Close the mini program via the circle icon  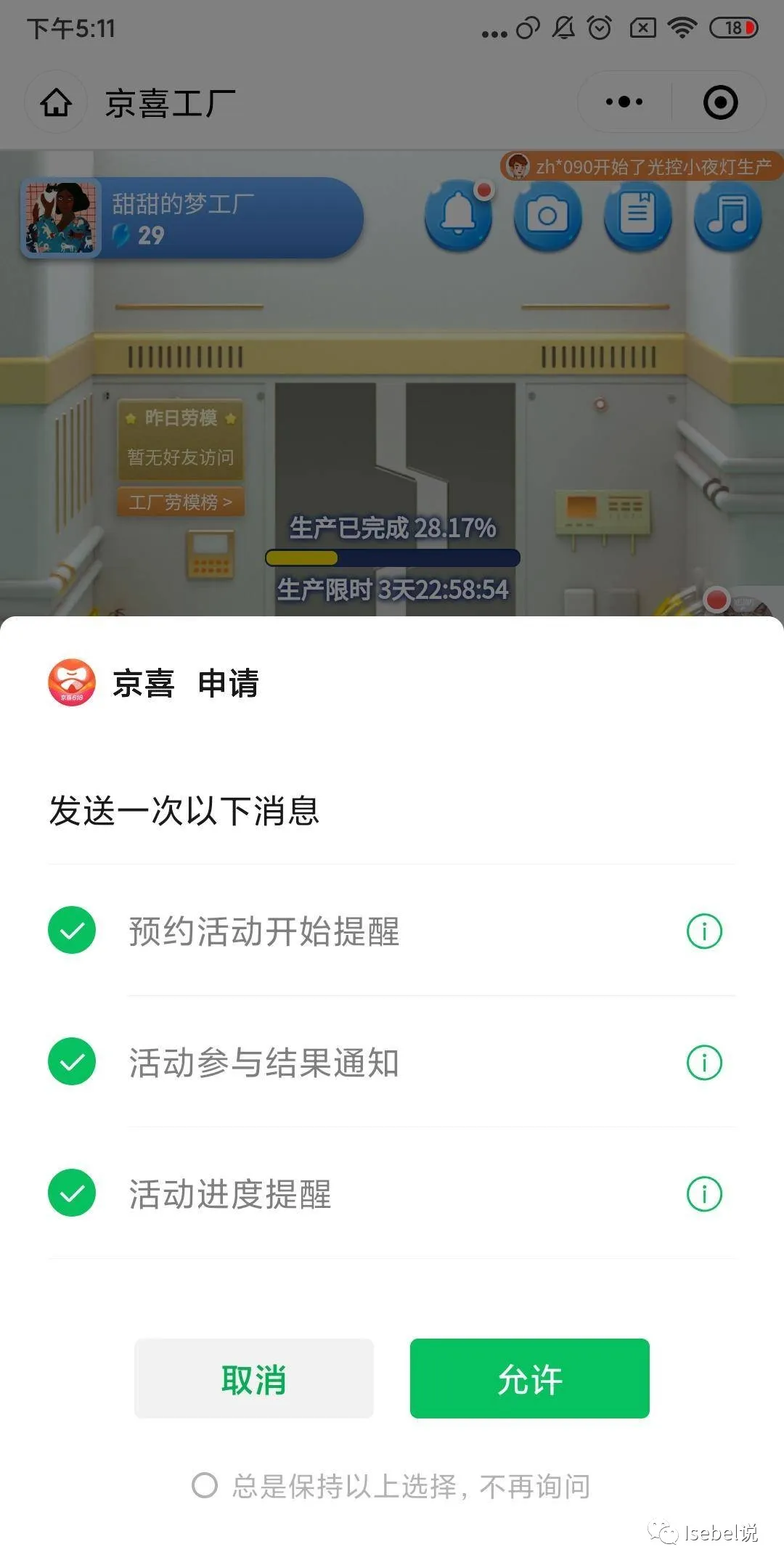pyautogui.click(x=720, y=102)
